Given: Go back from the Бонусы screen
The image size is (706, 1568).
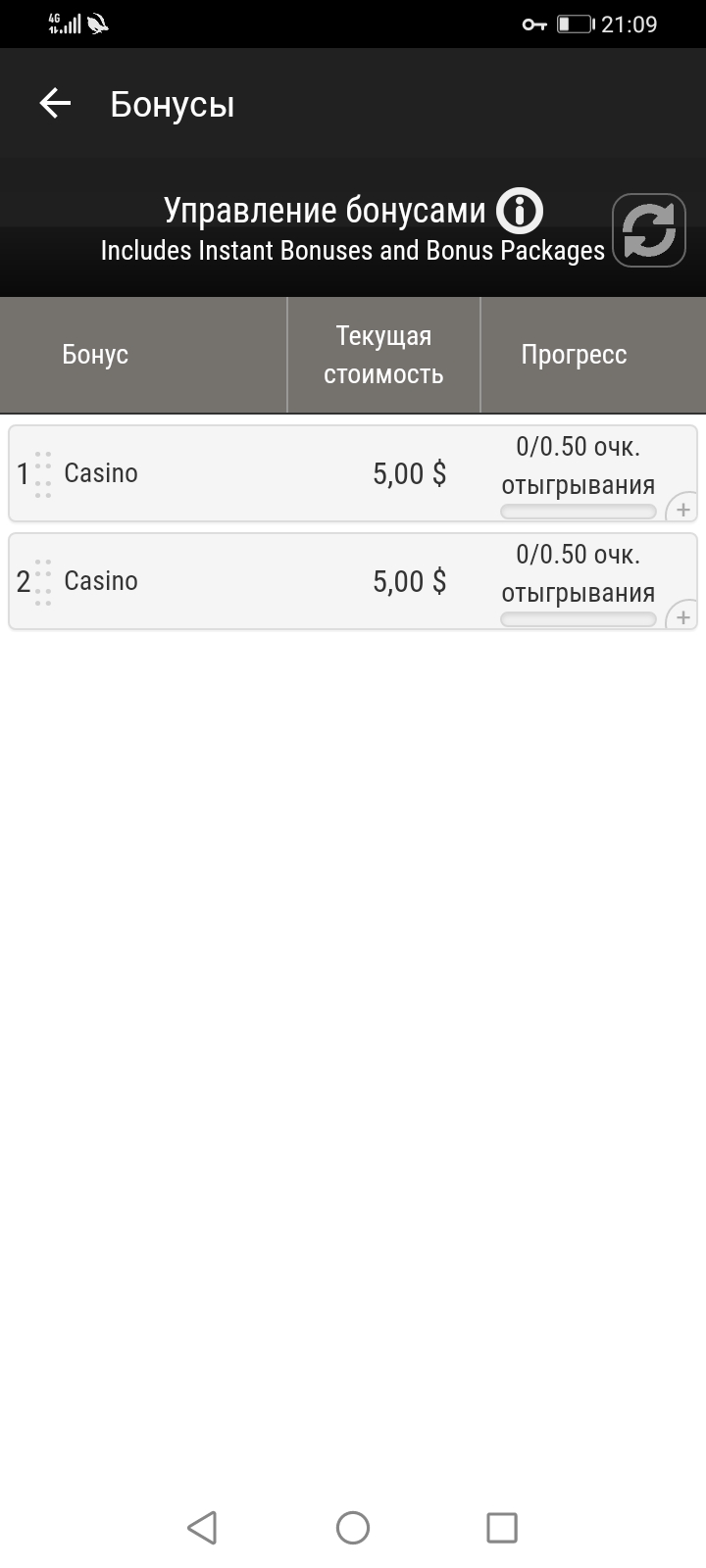Looking at the screenshot, I should (x=55, y=103).
